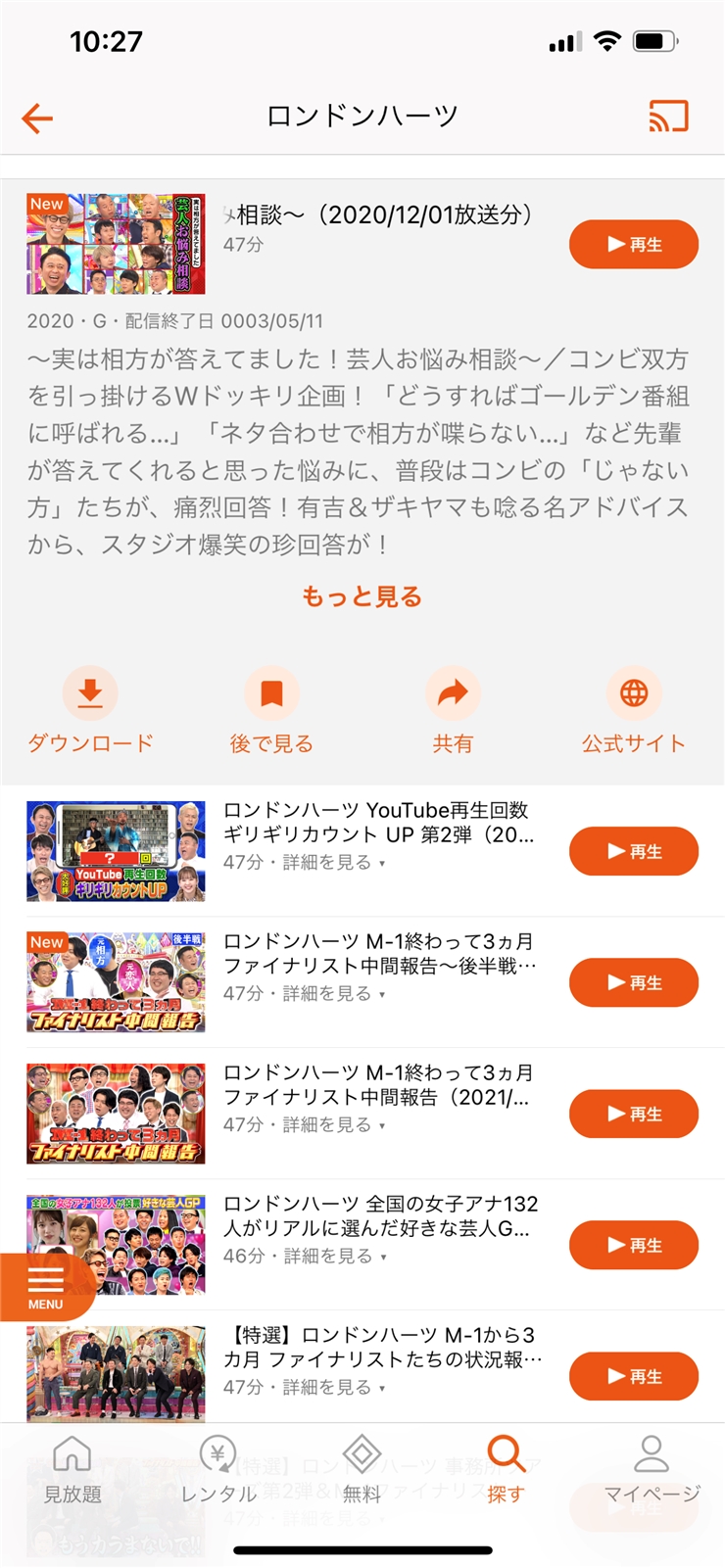Open thumbnail of ファイナリスト中間報告（2021/… episode
The image size is (725, 1568).
[116, 1114]
